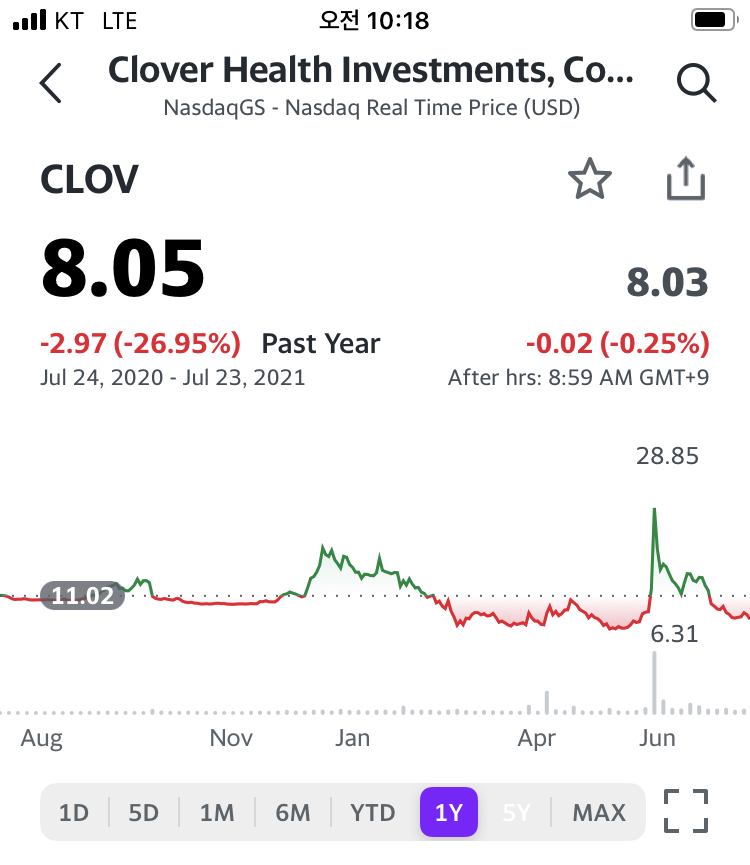Choose the MAX chart range

point(598,812)
